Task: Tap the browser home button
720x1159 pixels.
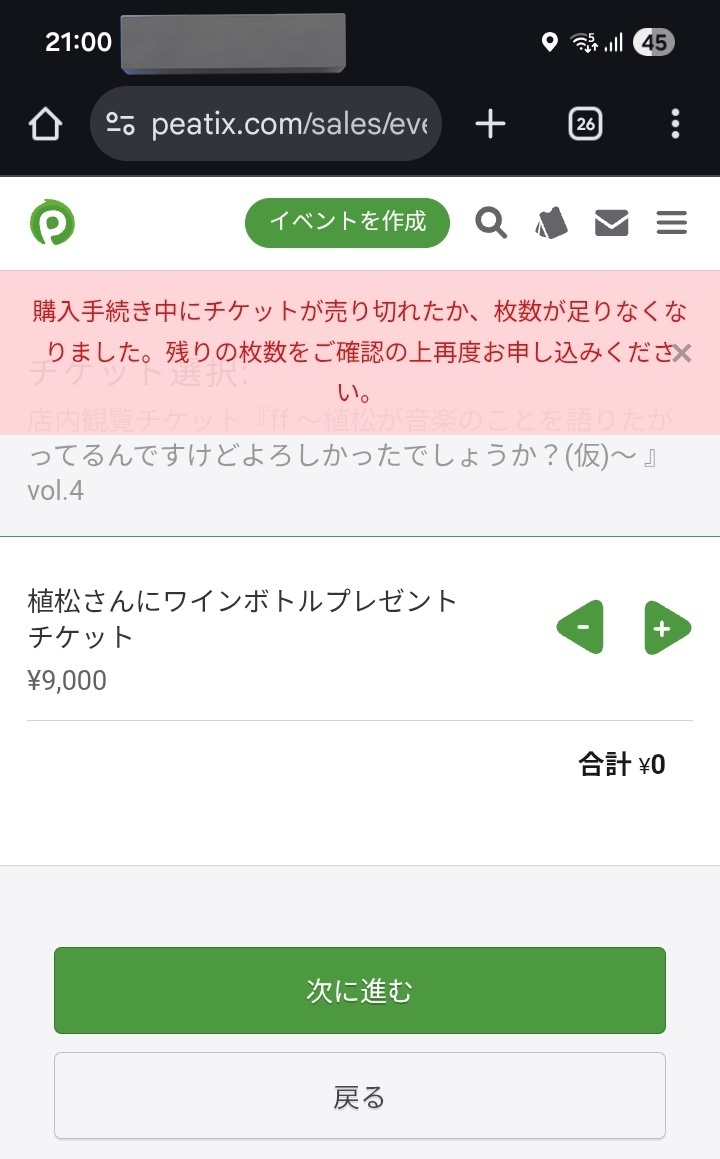Action: (x=45, y=125)
